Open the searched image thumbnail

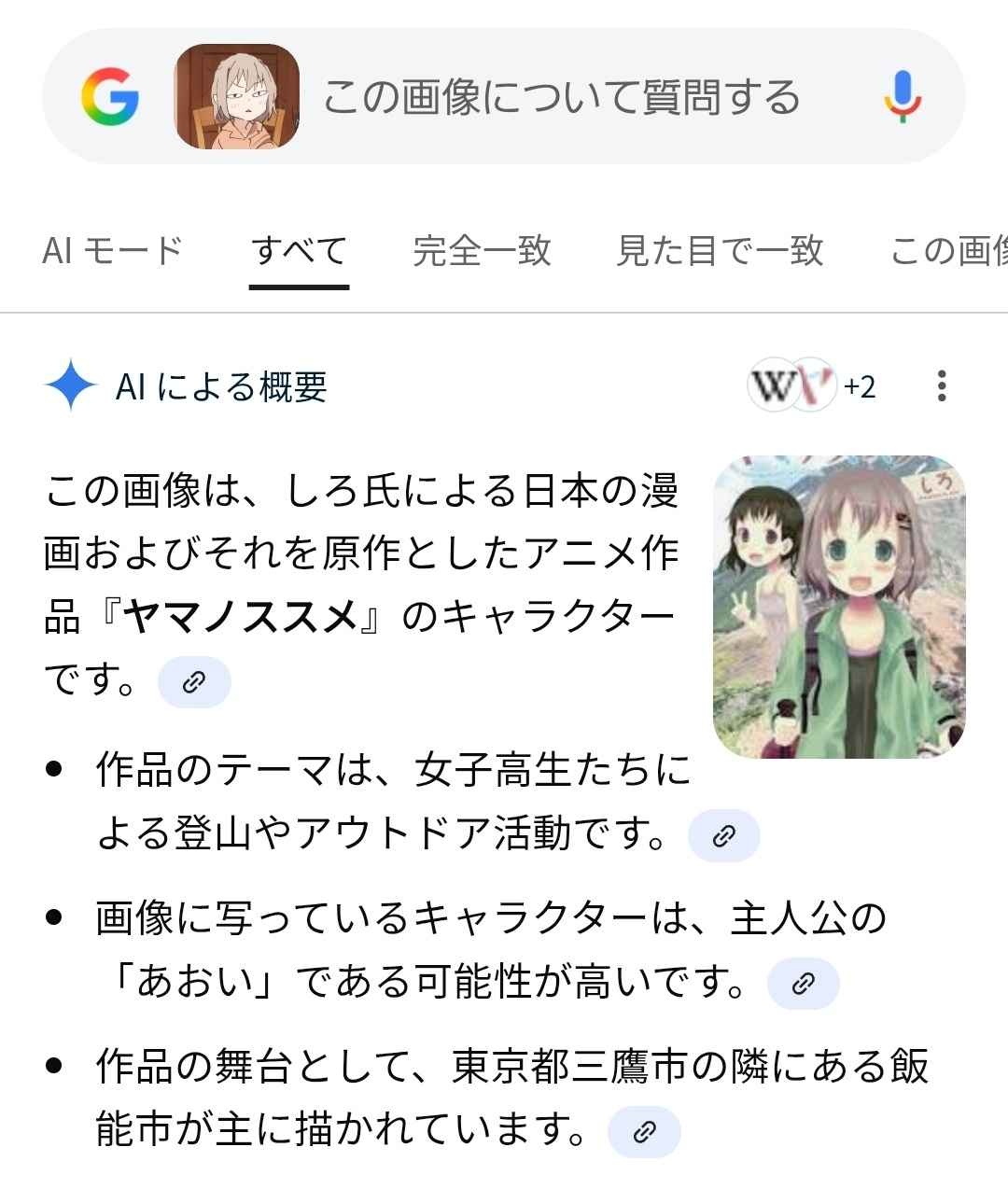click(237, 96)
